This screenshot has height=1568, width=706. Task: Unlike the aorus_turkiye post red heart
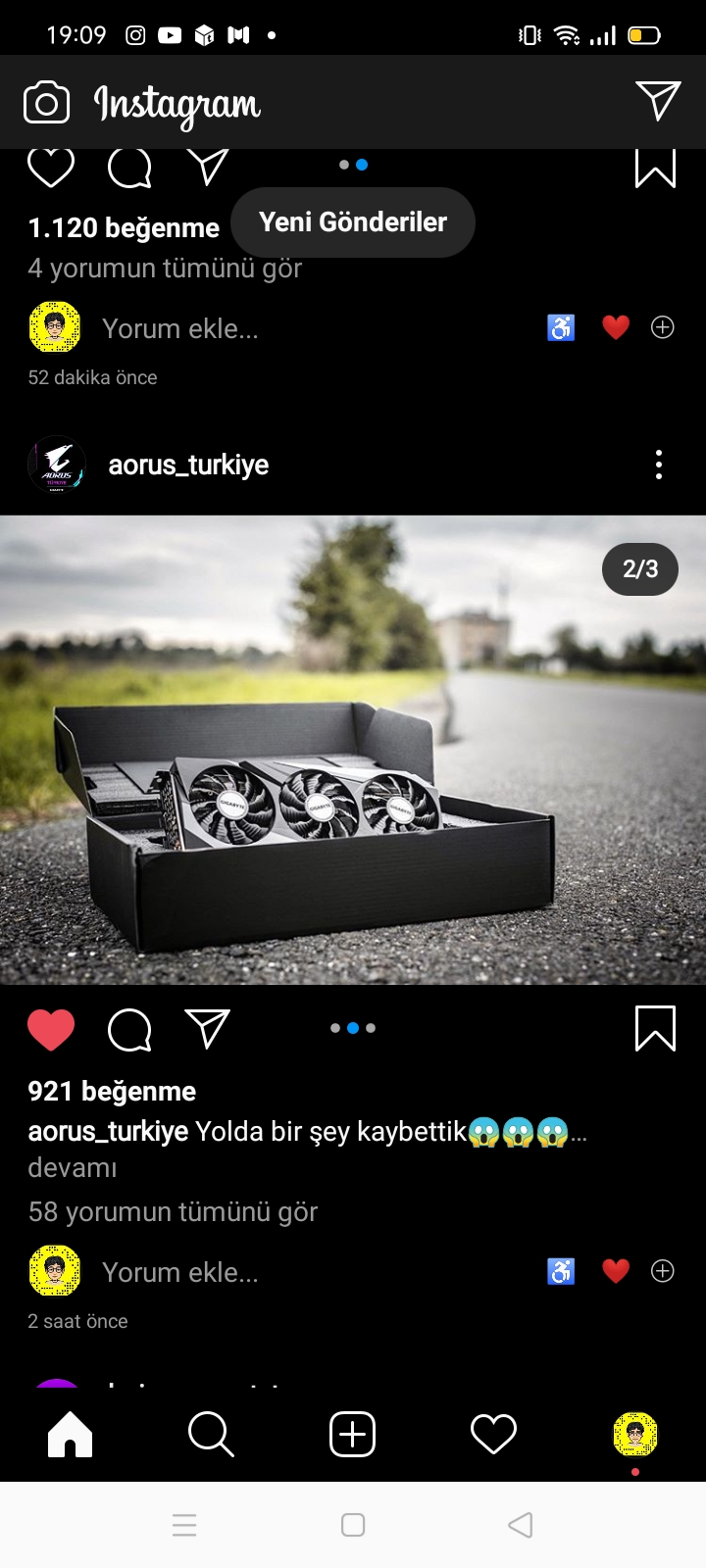click(x=51, y=1029)
